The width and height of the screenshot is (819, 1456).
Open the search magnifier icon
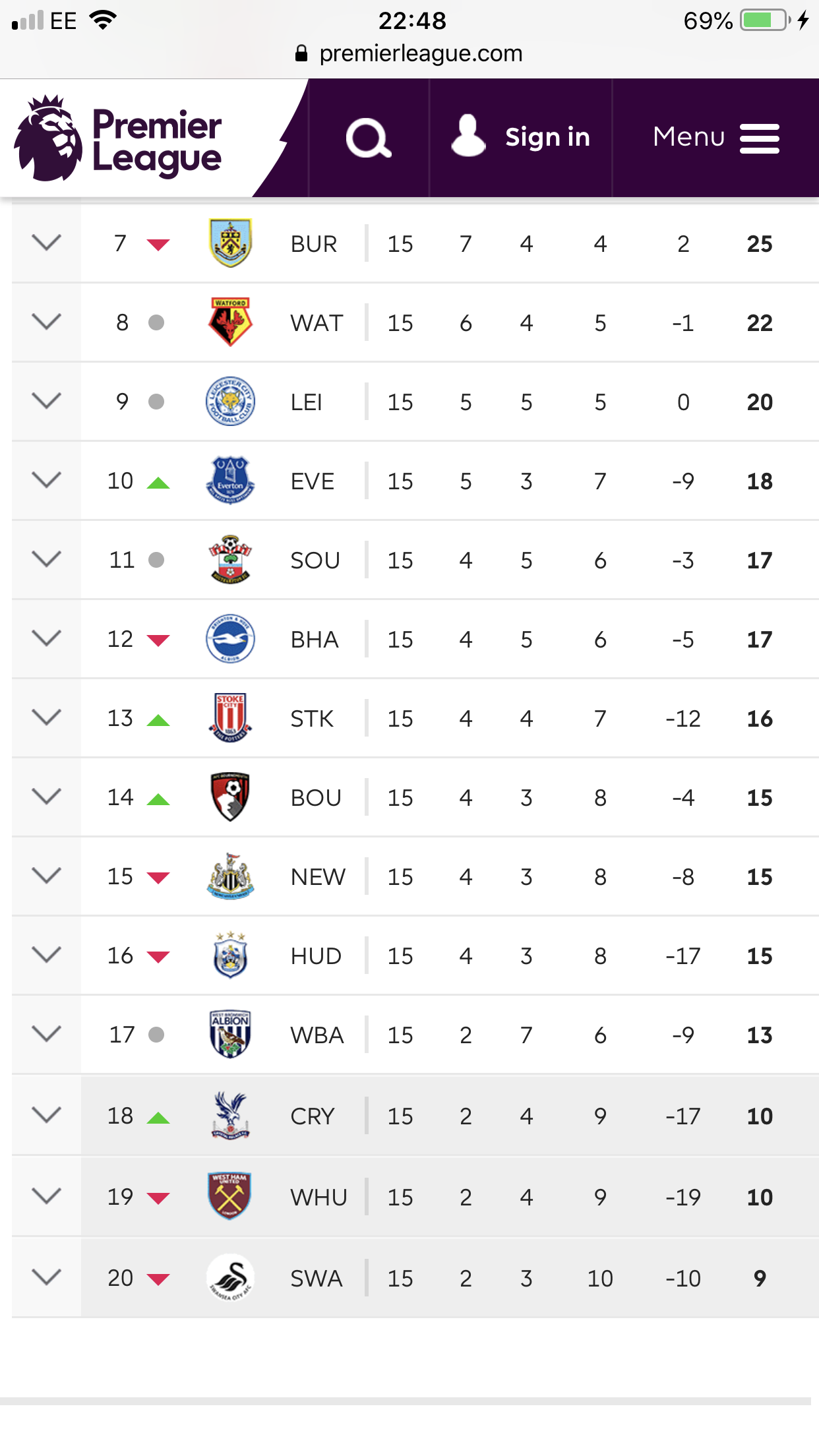click(369, 138)
